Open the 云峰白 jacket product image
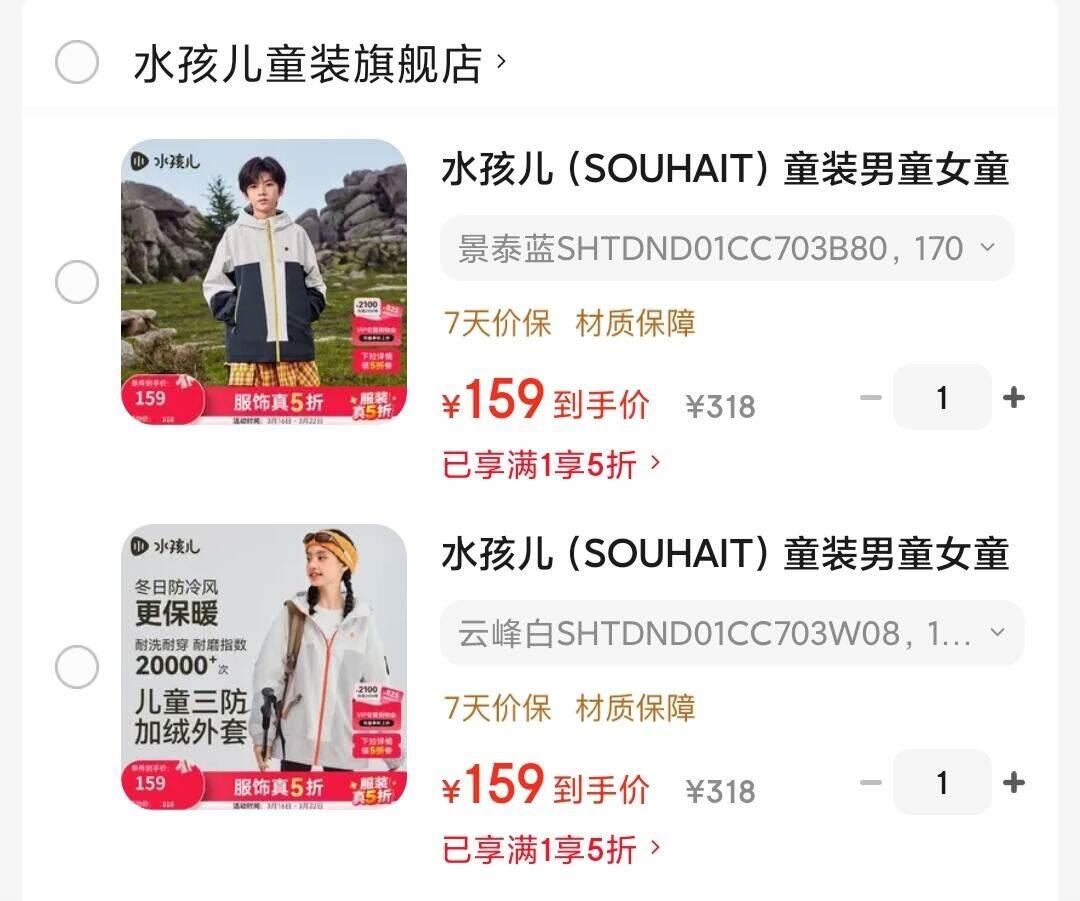Viewport: 1080px width, 901px height. 264,666
